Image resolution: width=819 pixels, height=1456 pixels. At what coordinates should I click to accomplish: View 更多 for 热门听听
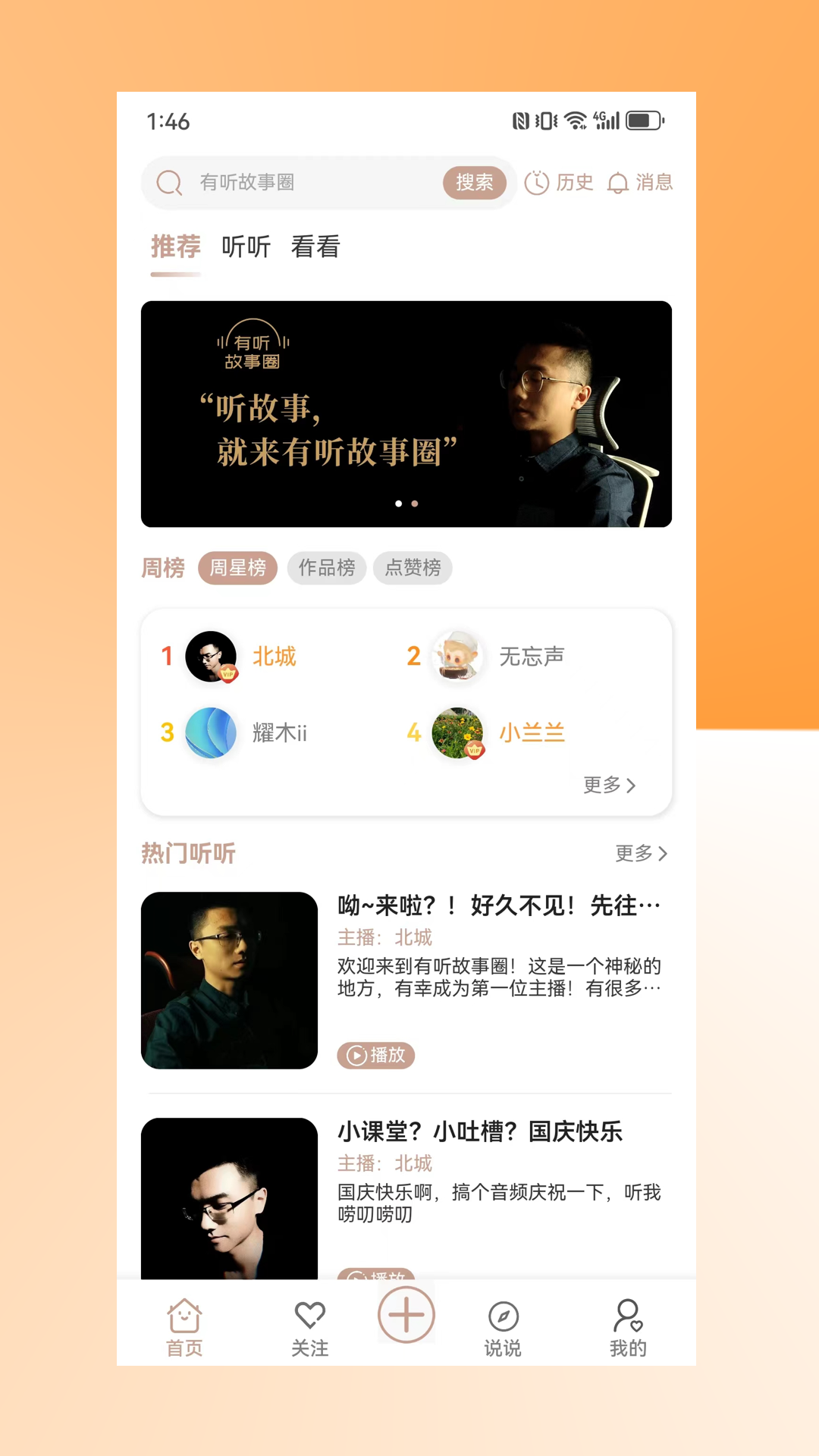(641, 854)
